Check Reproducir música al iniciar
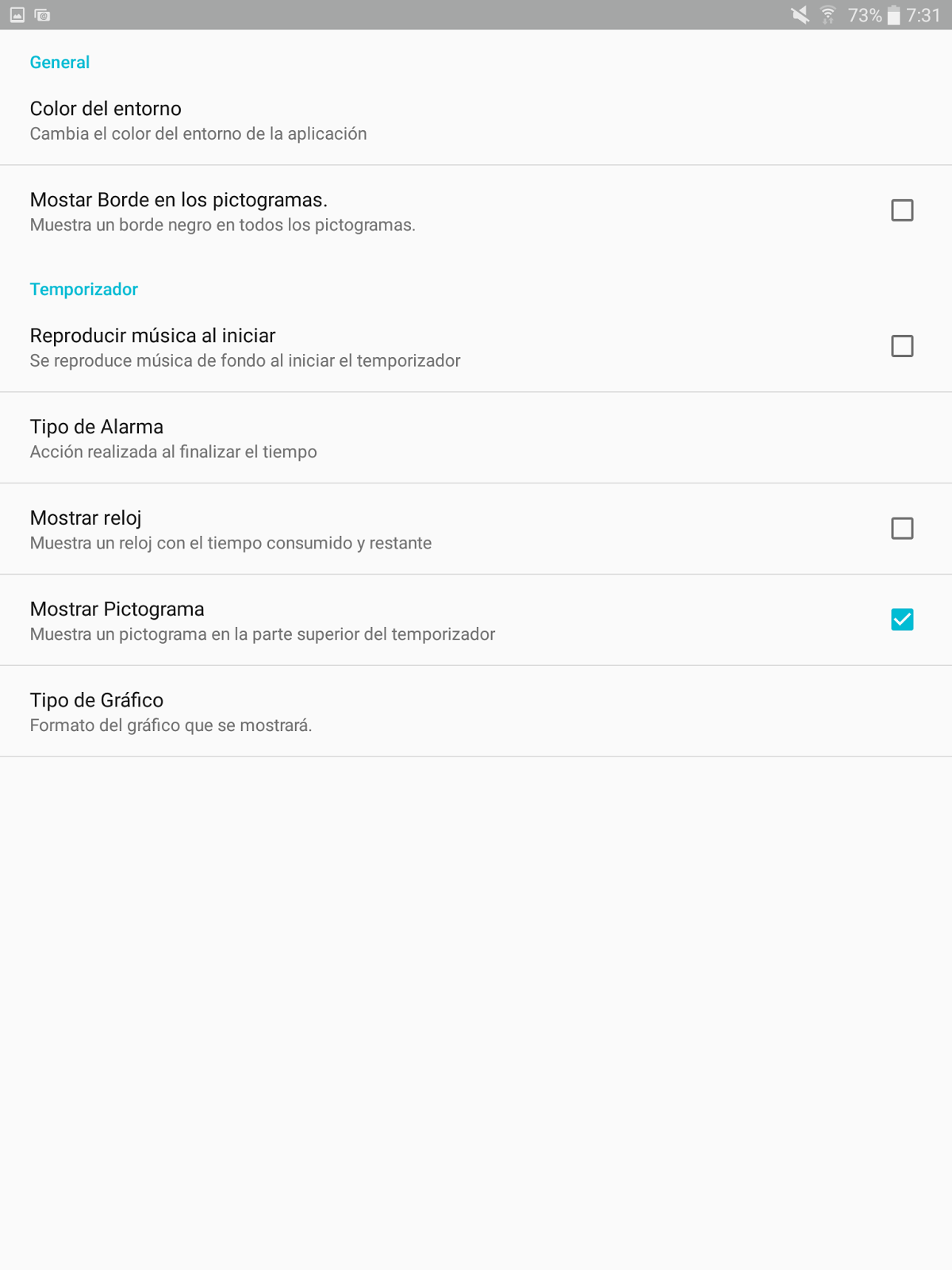 902,346
